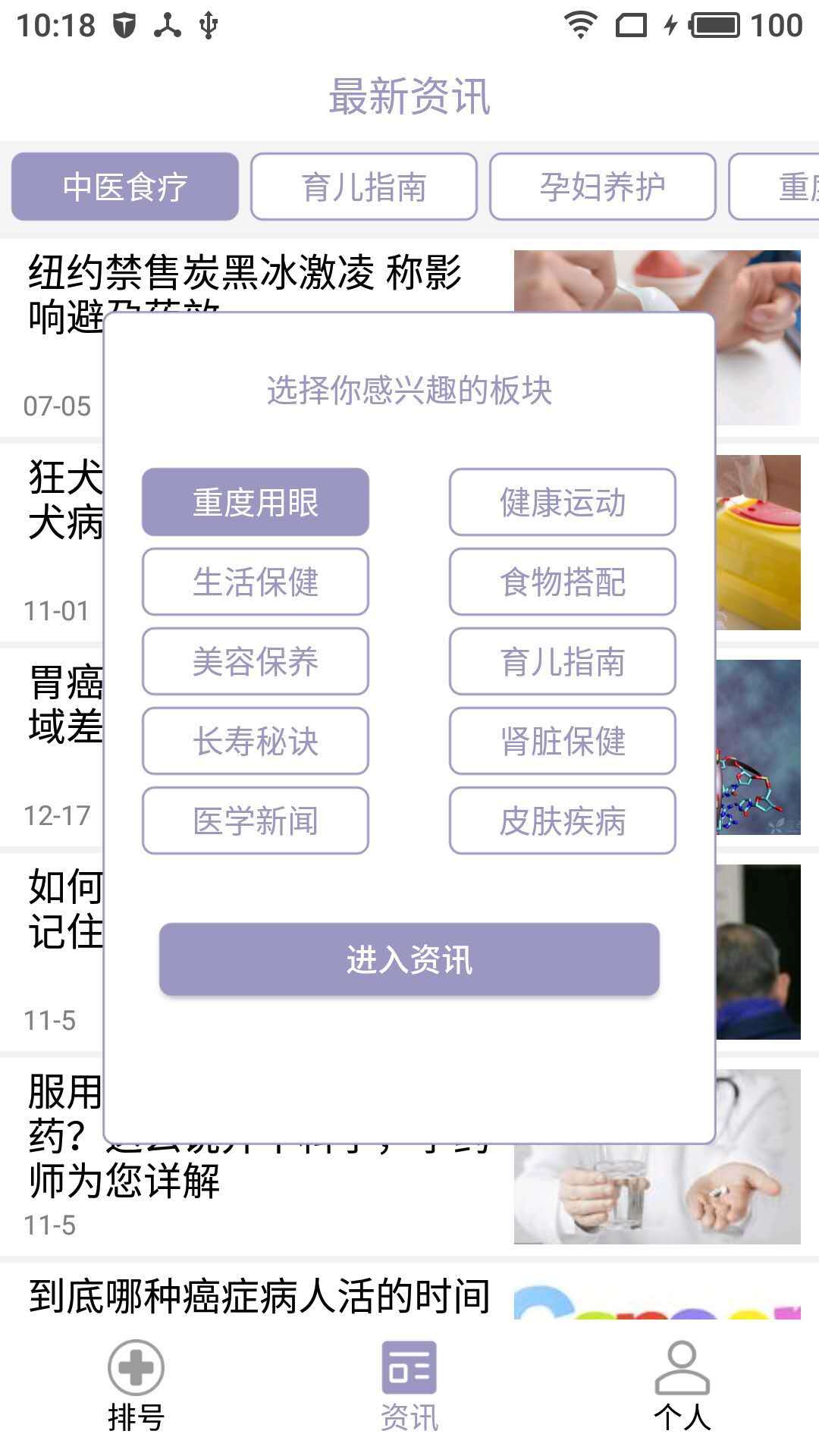Tap 进入资讯 to confirm selection
819x1456 pixels.
point(409,959)
